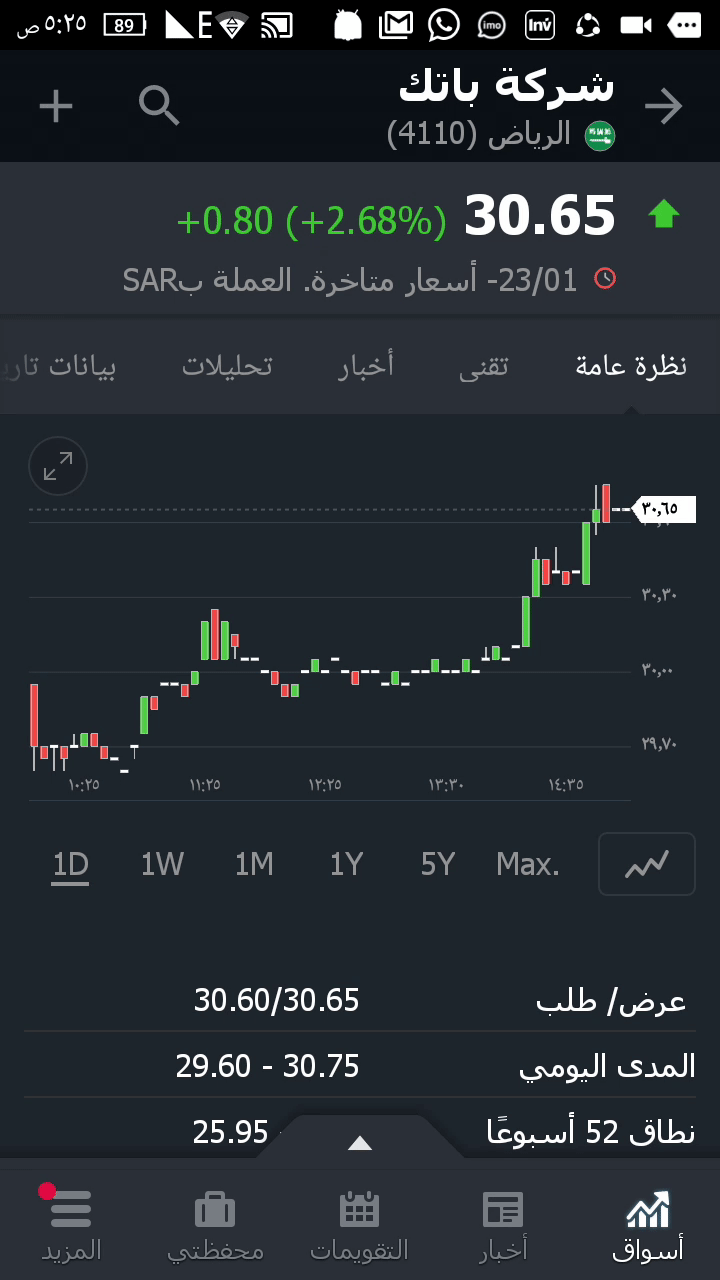Expand the bottom pull-up panel arrow
This screenshot has height=1280, width=720.
click(360, 1143)
